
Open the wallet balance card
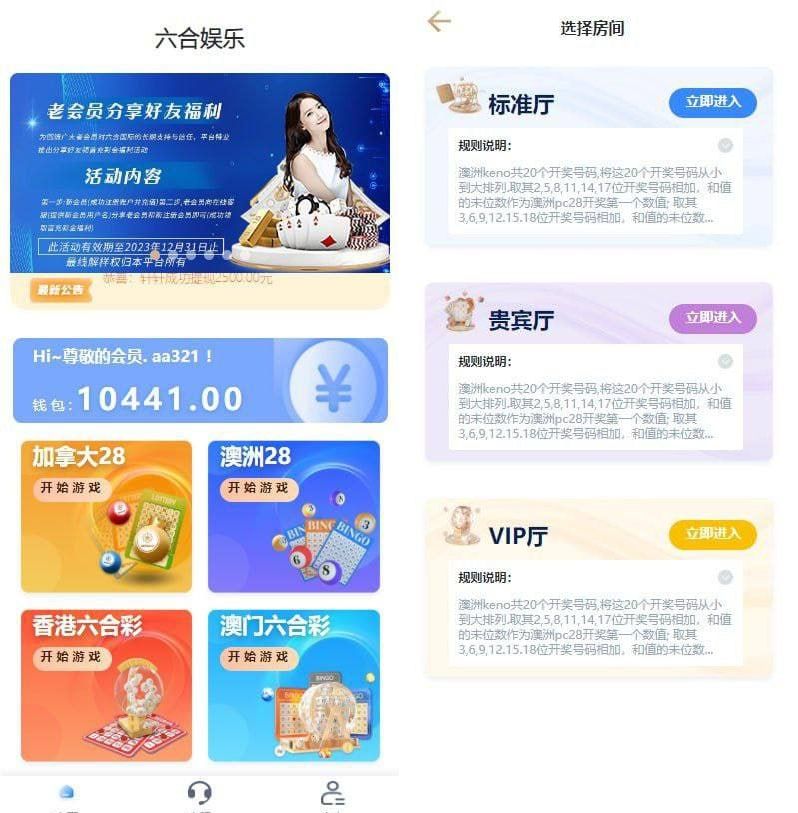click(x=200, y=381)
